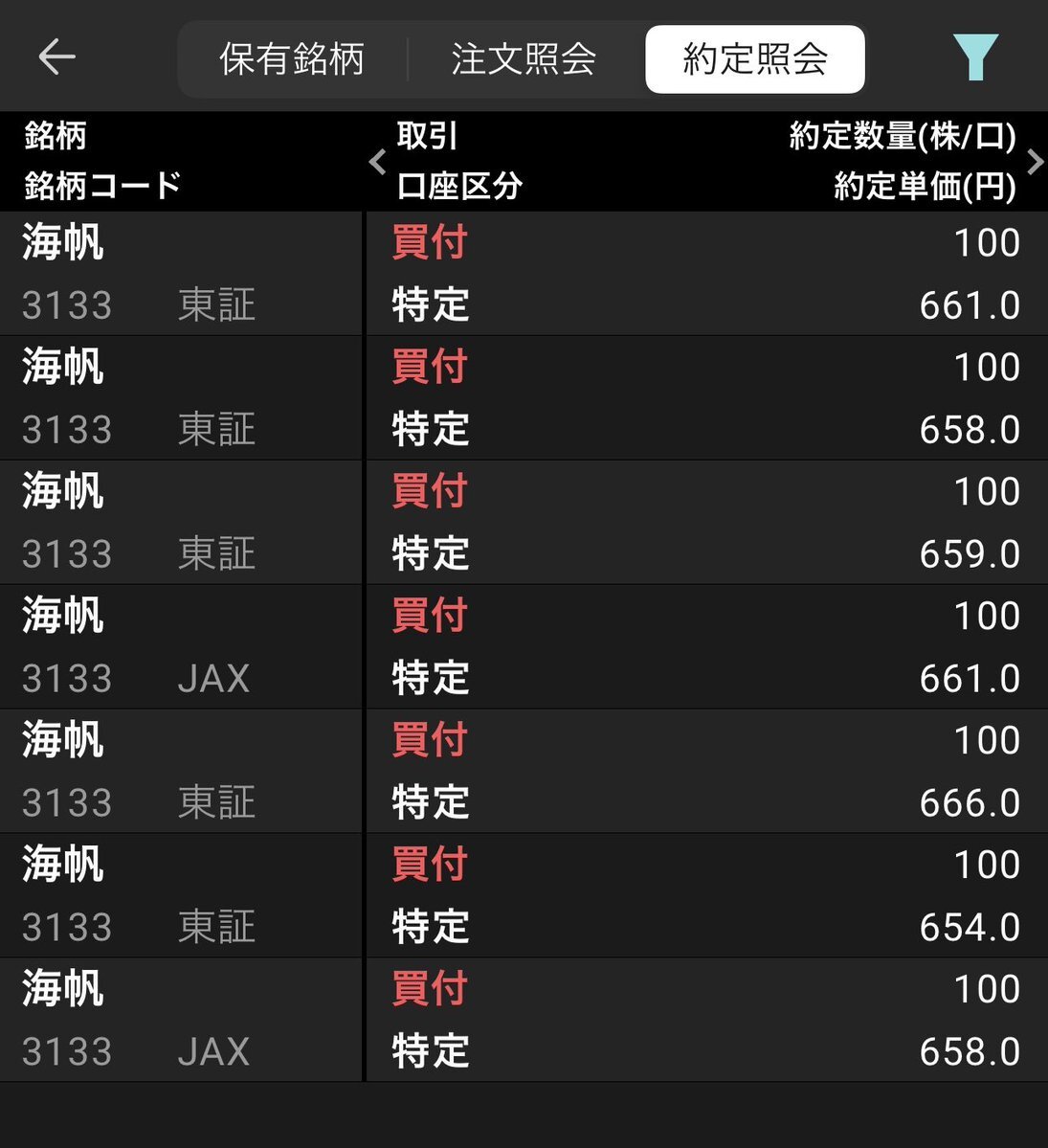Screen dimensions: 1048x1148
Task: Open the 海帆 execution at 666.0
Action: [524, 772]
